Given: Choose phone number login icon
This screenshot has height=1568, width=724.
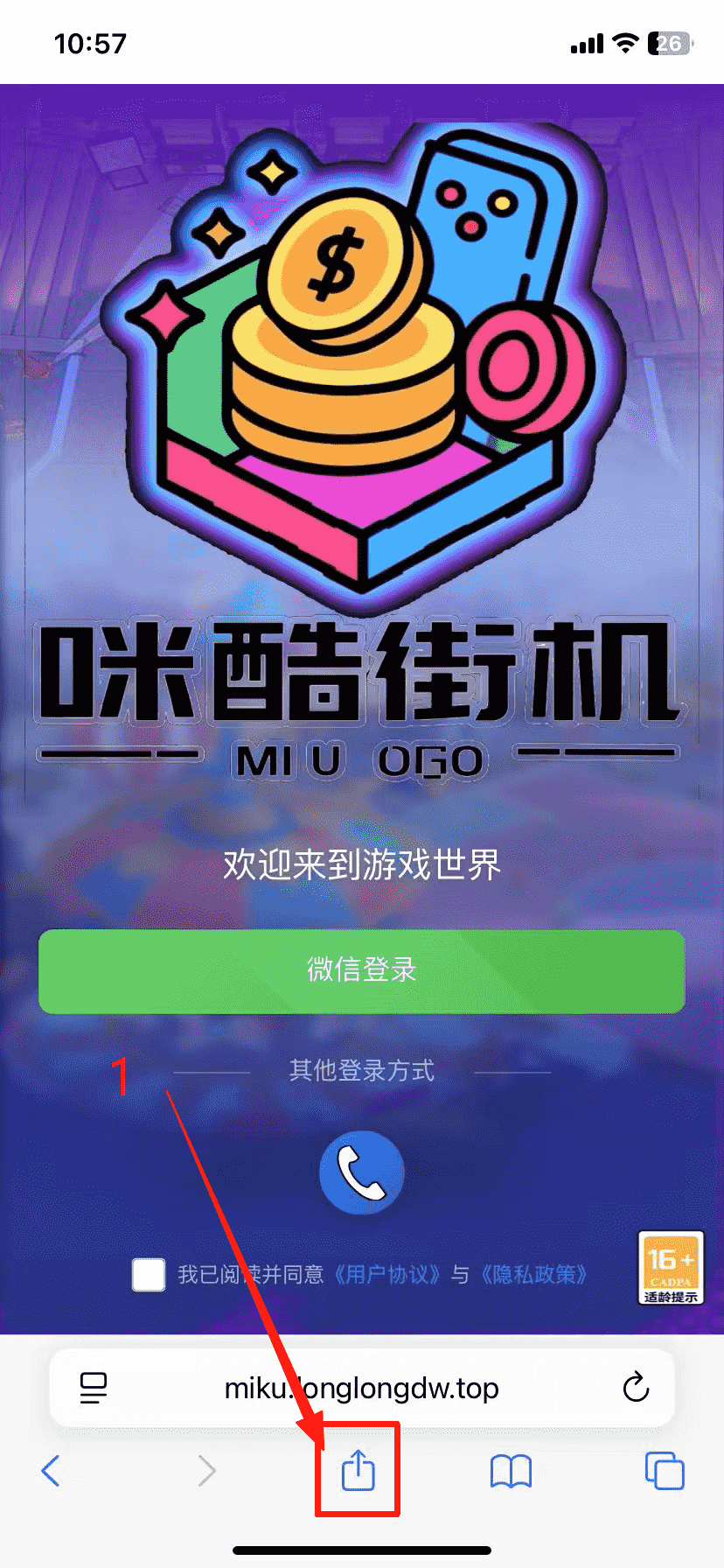Looking at the screenshot, I should pyautogui.click(x=361, y=1172).
